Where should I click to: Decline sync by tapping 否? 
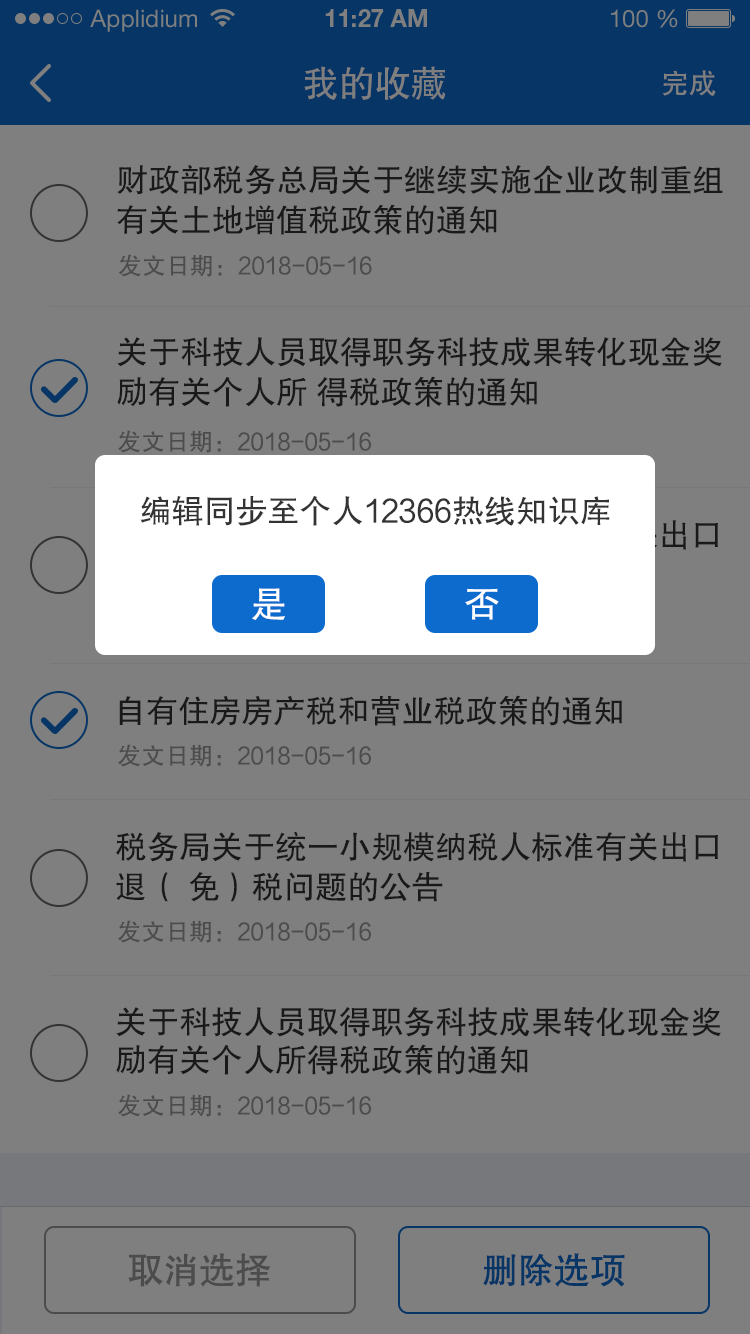481,604
